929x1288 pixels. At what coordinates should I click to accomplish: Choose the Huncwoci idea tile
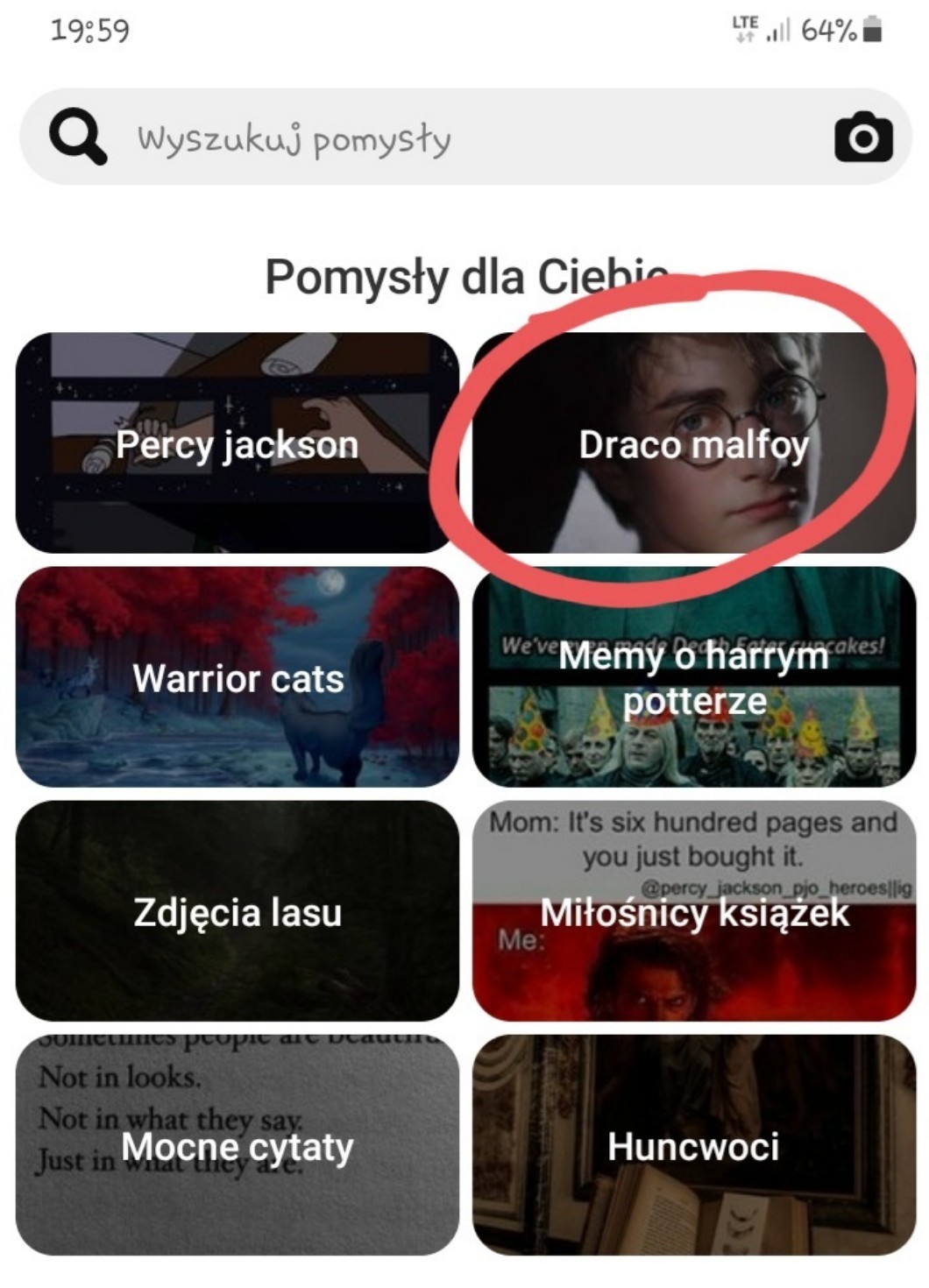point(693,1145)
